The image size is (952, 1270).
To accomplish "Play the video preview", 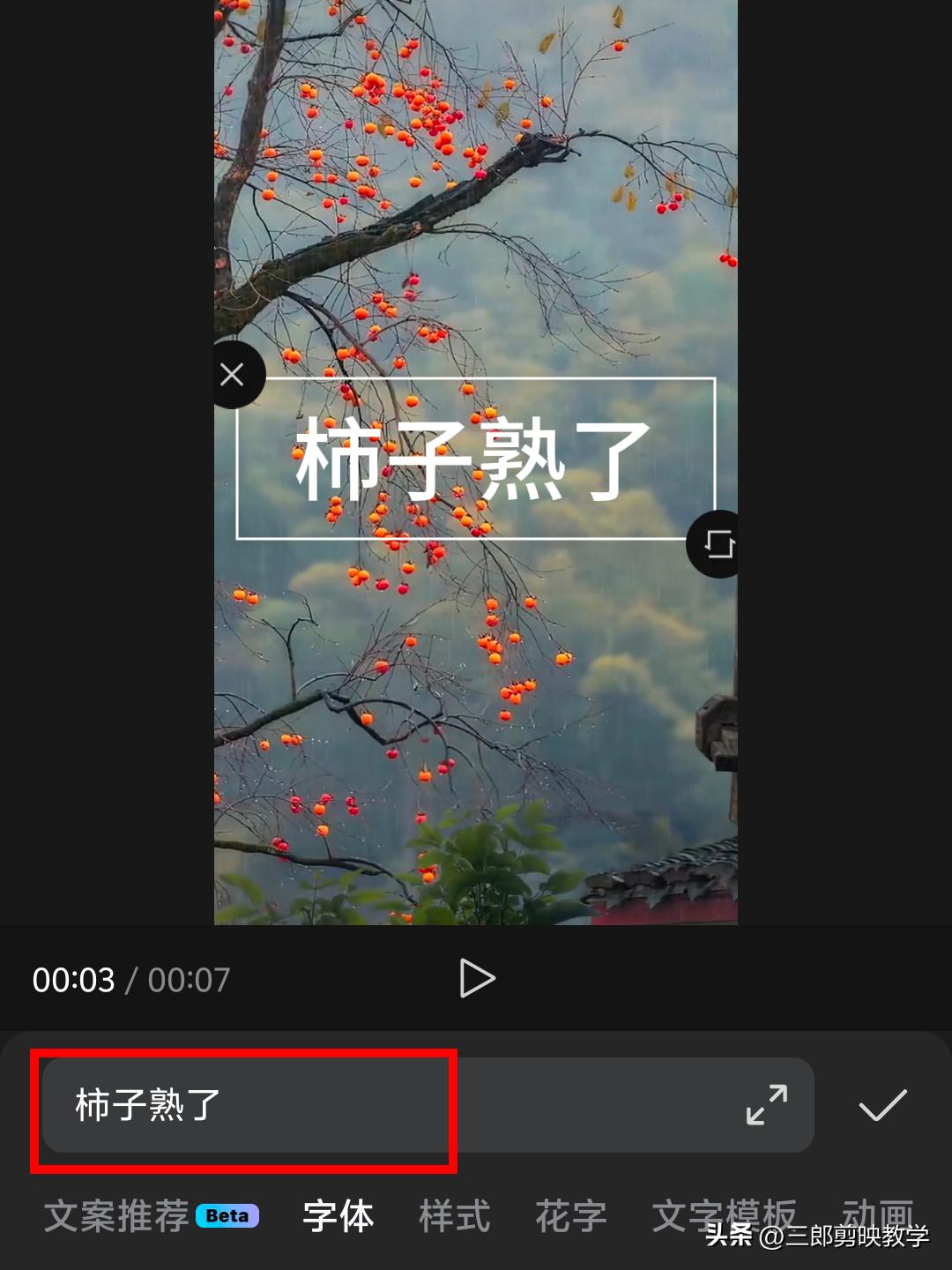I will click(x=477, y=979).
